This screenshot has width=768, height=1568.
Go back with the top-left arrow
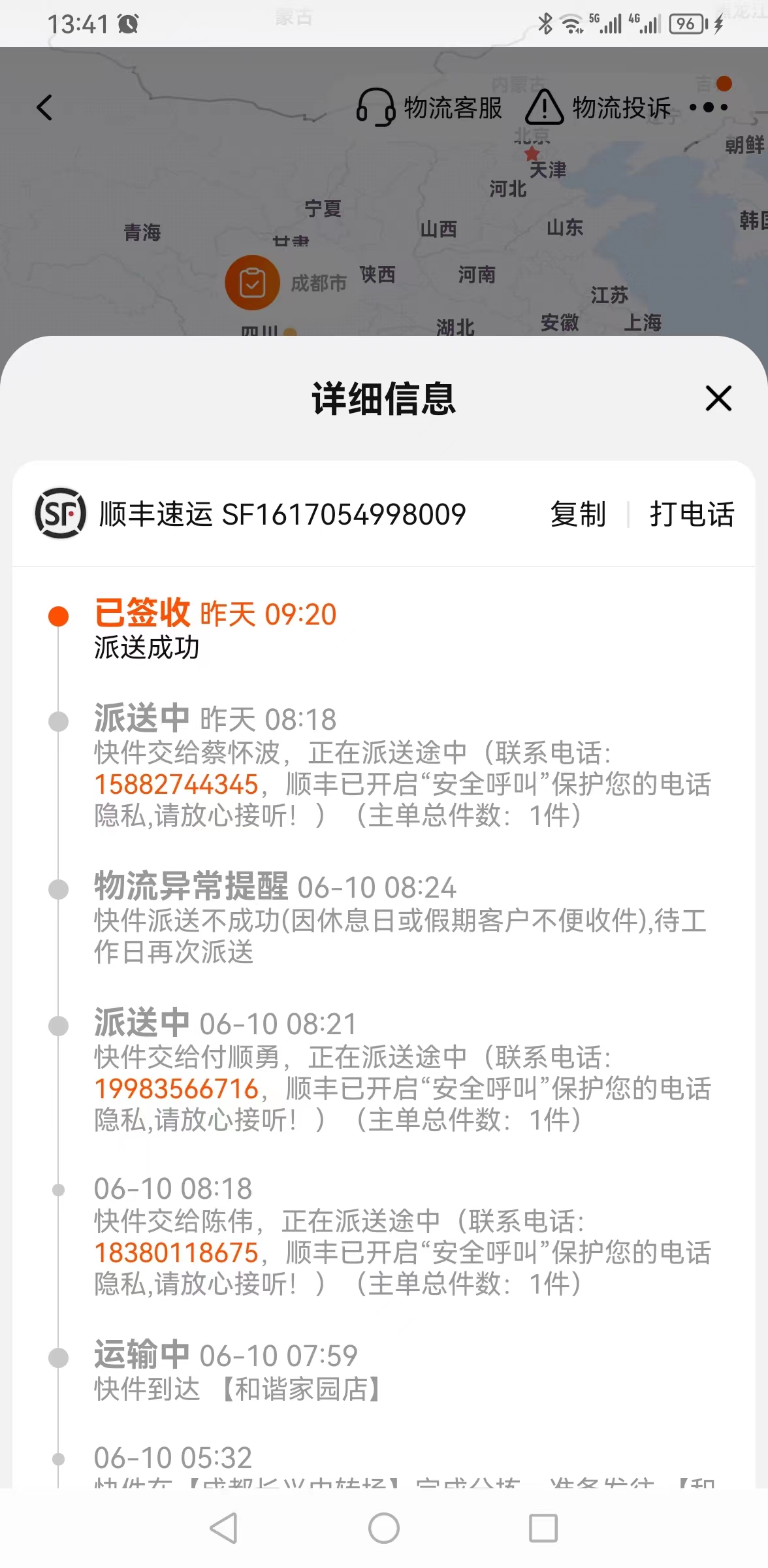(x=44, y=108)
